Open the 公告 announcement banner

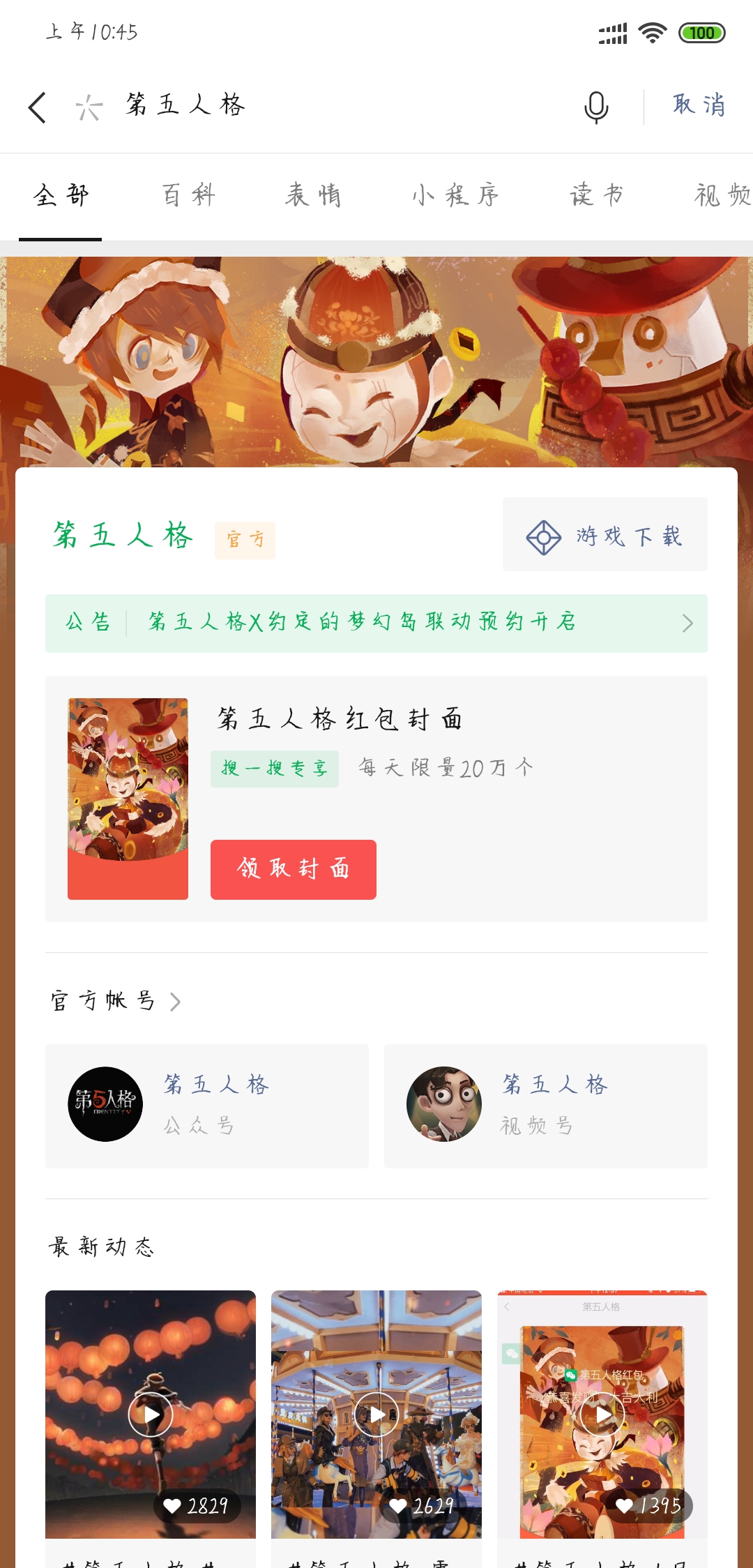[x=376, y=623]
